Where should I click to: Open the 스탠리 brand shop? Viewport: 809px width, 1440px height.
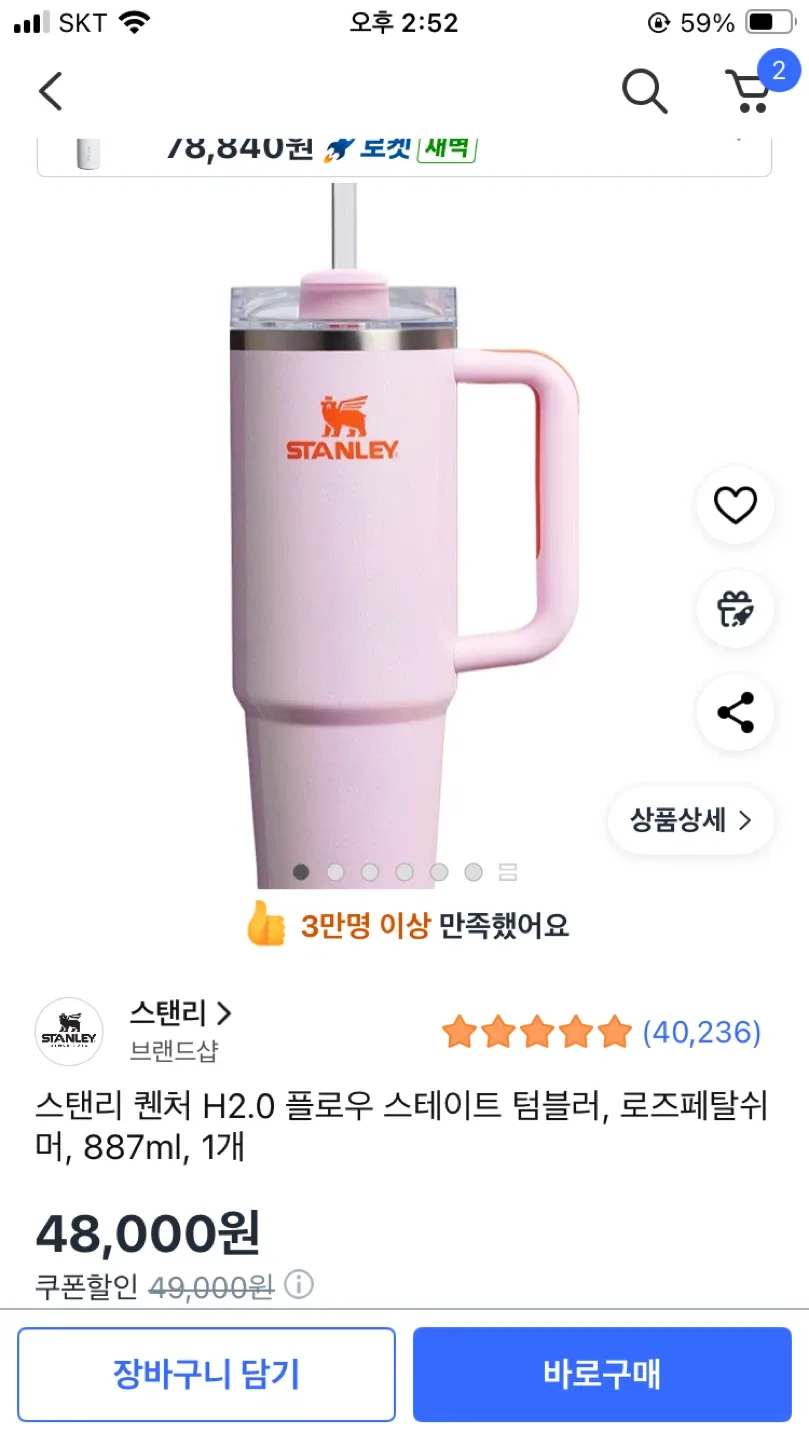(x=180, y=1014)
